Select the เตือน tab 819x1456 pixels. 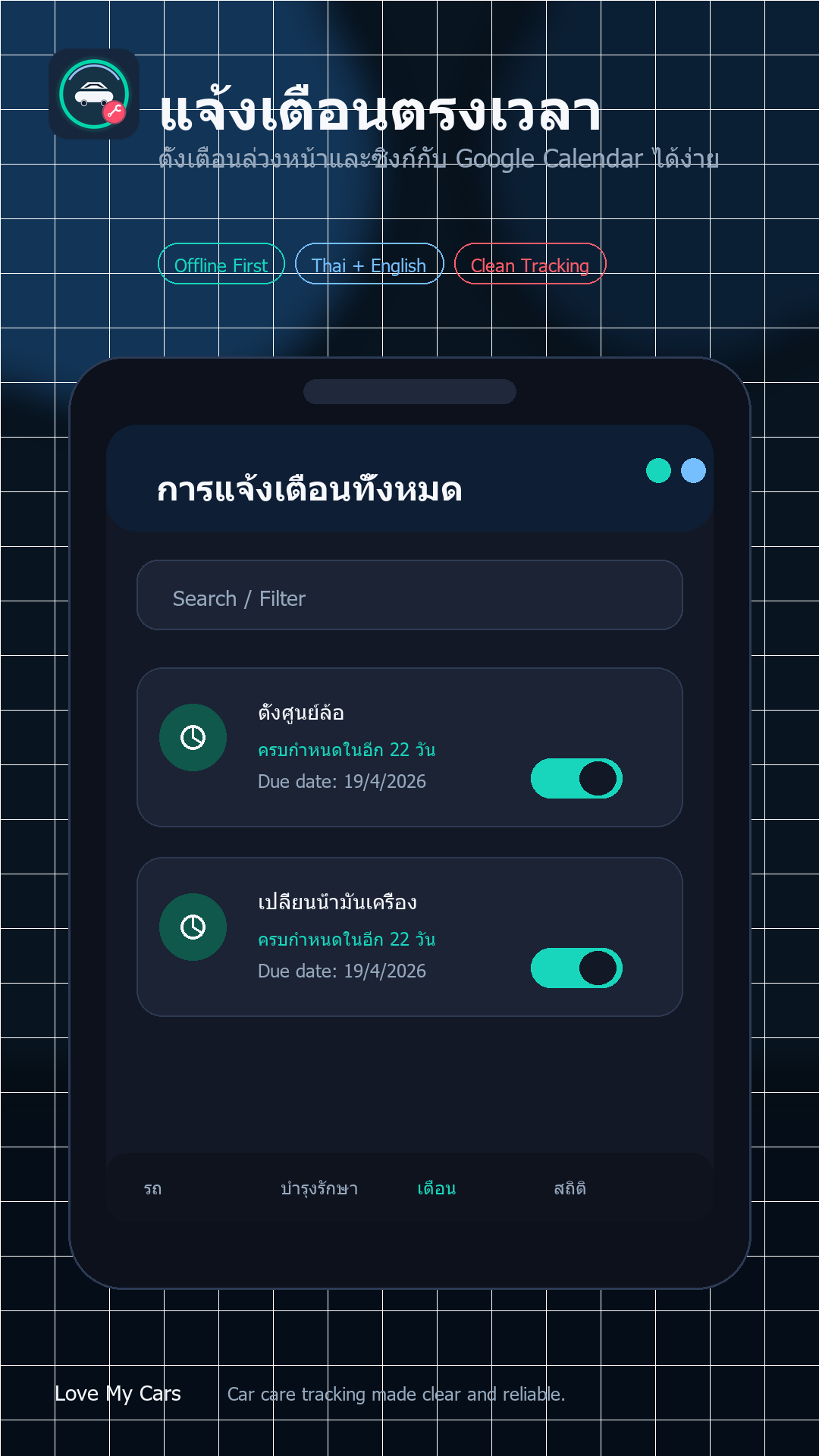[437, 1188]
